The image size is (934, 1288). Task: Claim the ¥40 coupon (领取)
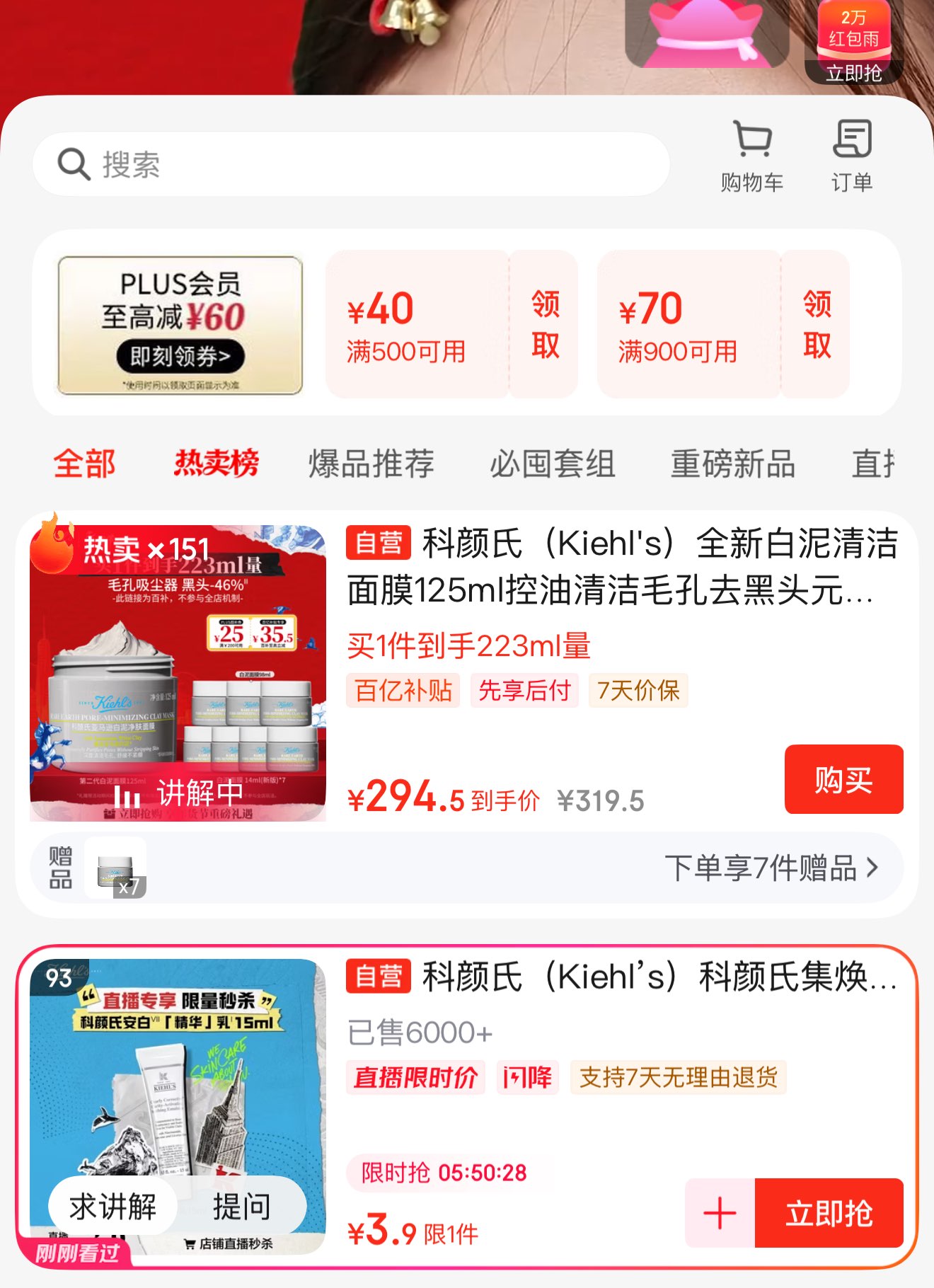[543, 327]
